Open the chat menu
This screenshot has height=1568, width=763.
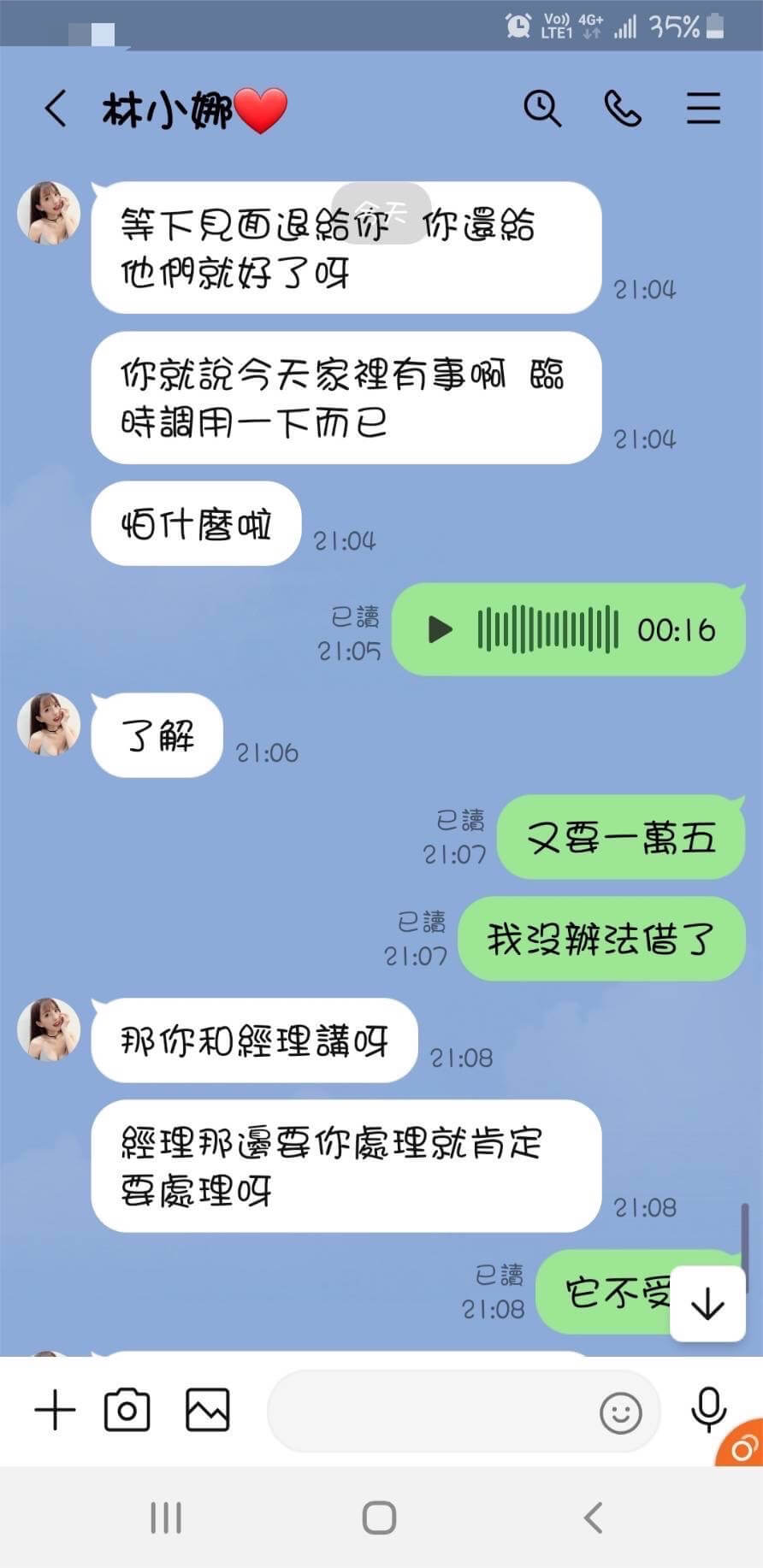click(x=703, y=109)
